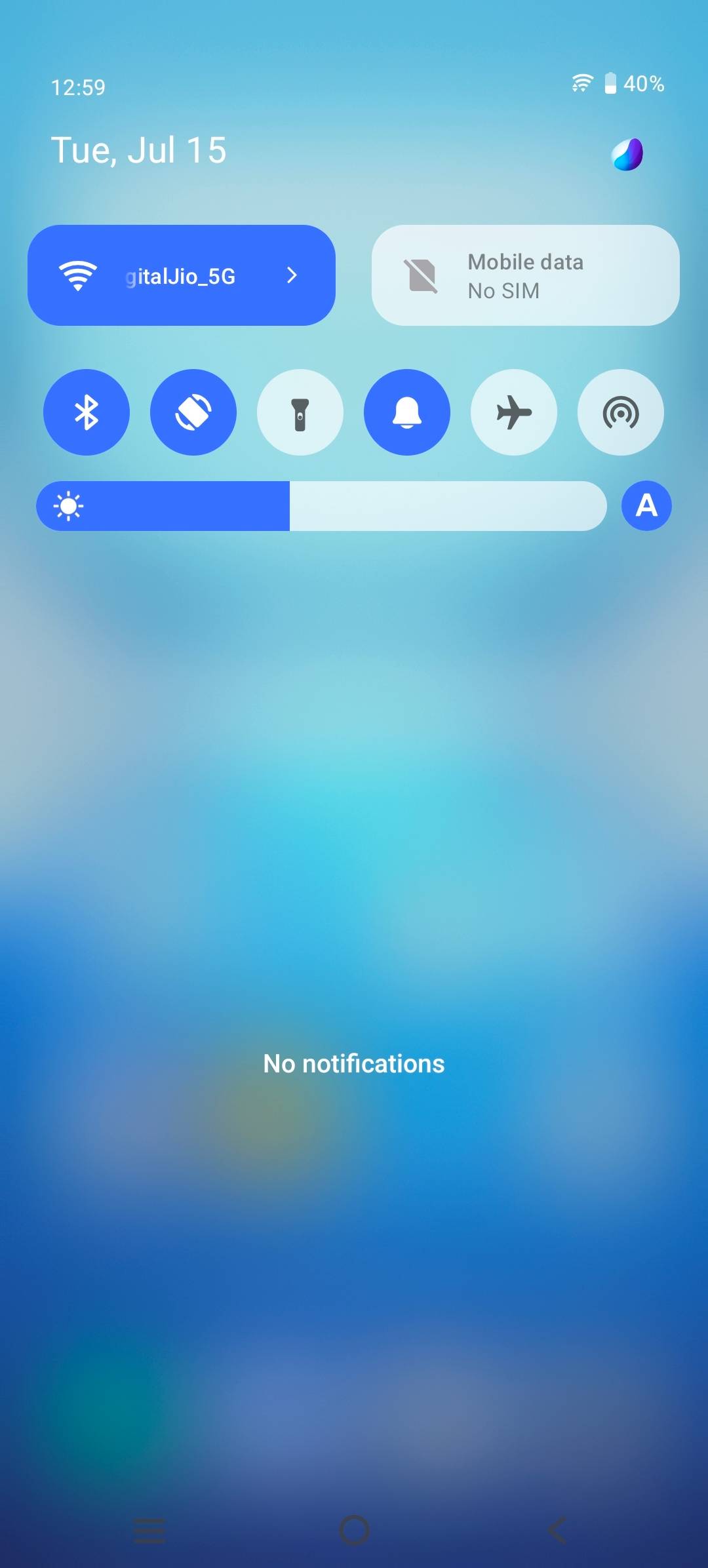Tap the date Tue, Jul 15

[x=139, y=149]
